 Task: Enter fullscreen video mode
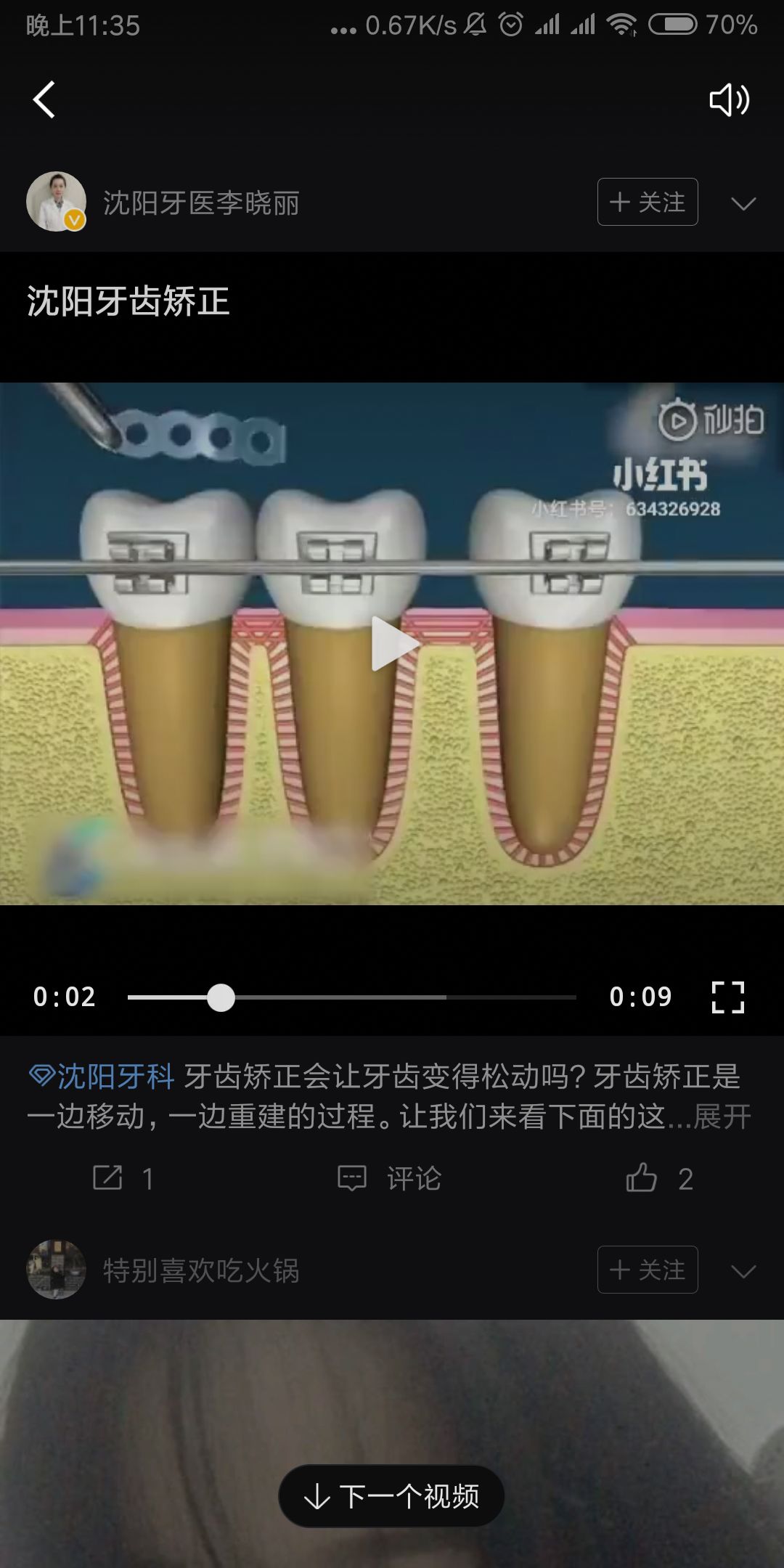(x=727, y=997)
